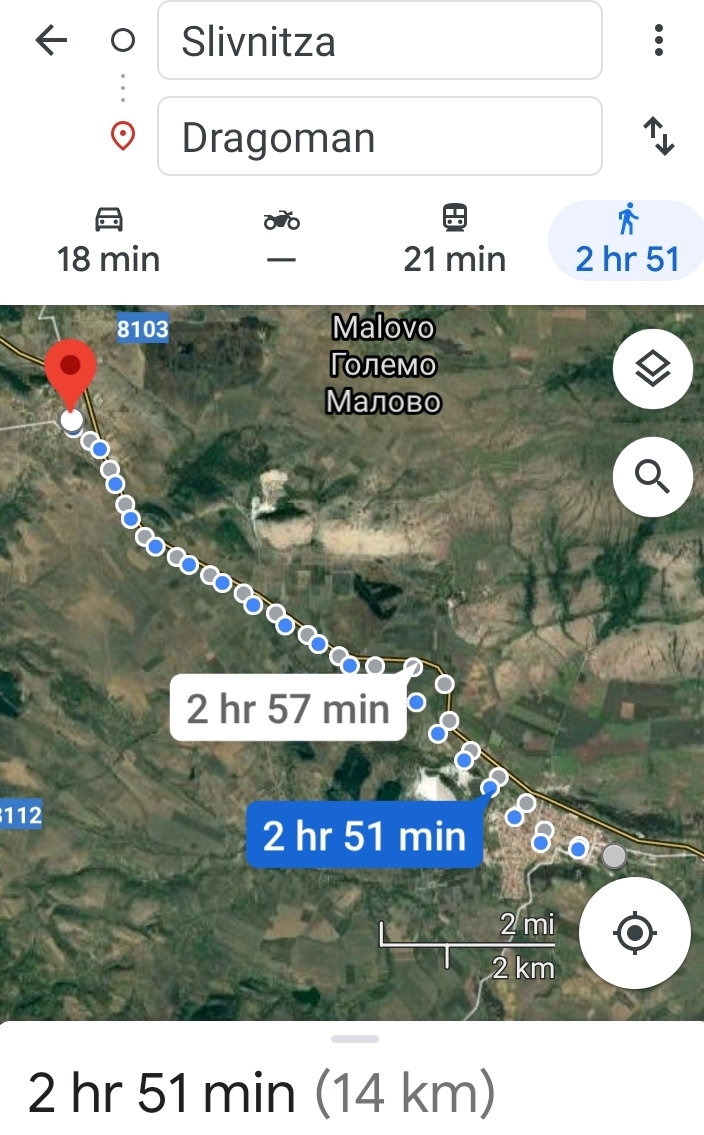This screenshot has width=704, height=1135.
Task: Select the 2 hr 51 min route label
Action: (364, 835)
